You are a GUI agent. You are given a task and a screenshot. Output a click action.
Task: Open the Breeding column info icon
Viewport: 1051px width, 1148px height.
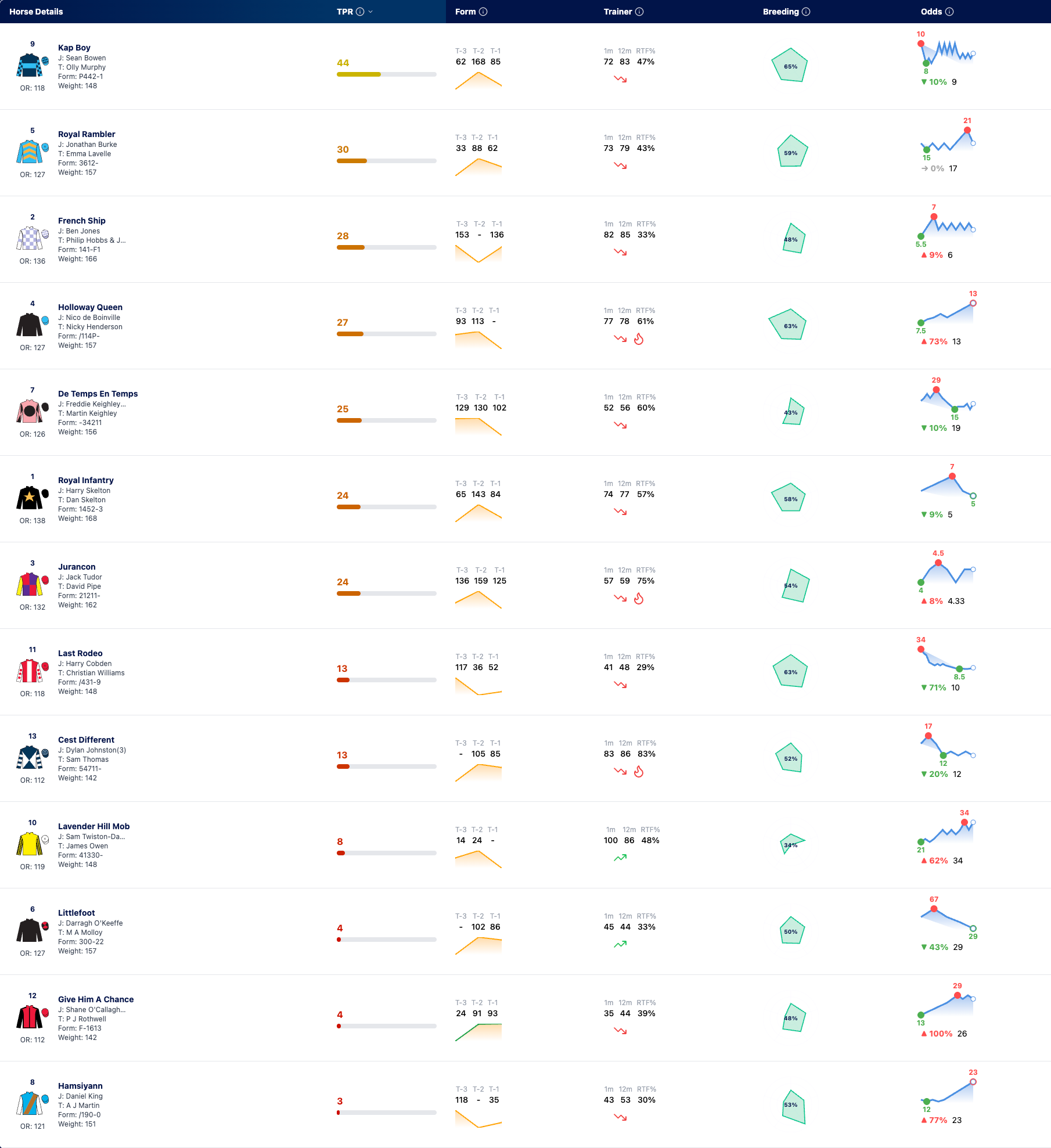coord(806,12)
